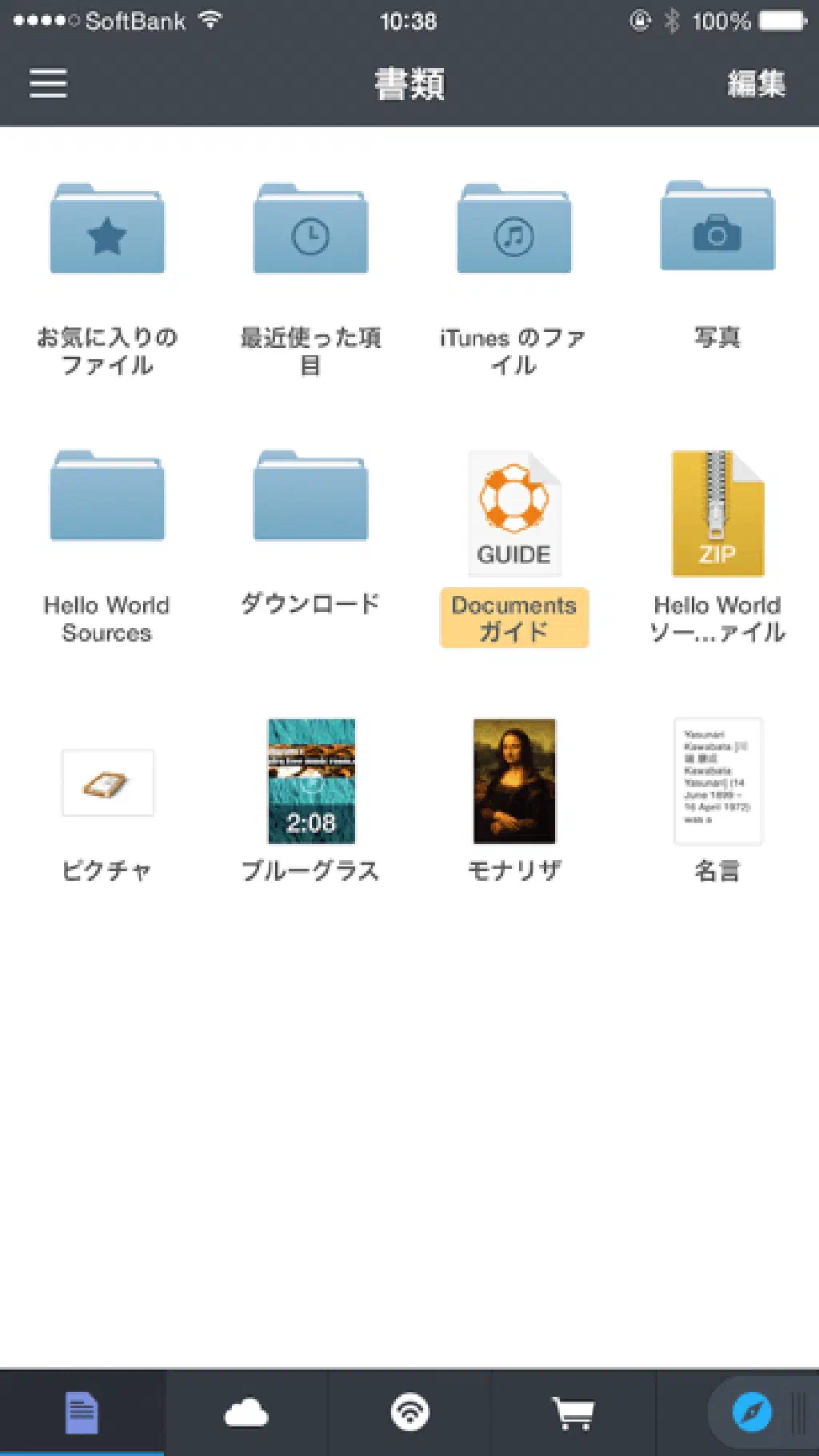Screen dimensions: 819x1456
Task: Open the Documents ガイド file
Action: point(513,514)
